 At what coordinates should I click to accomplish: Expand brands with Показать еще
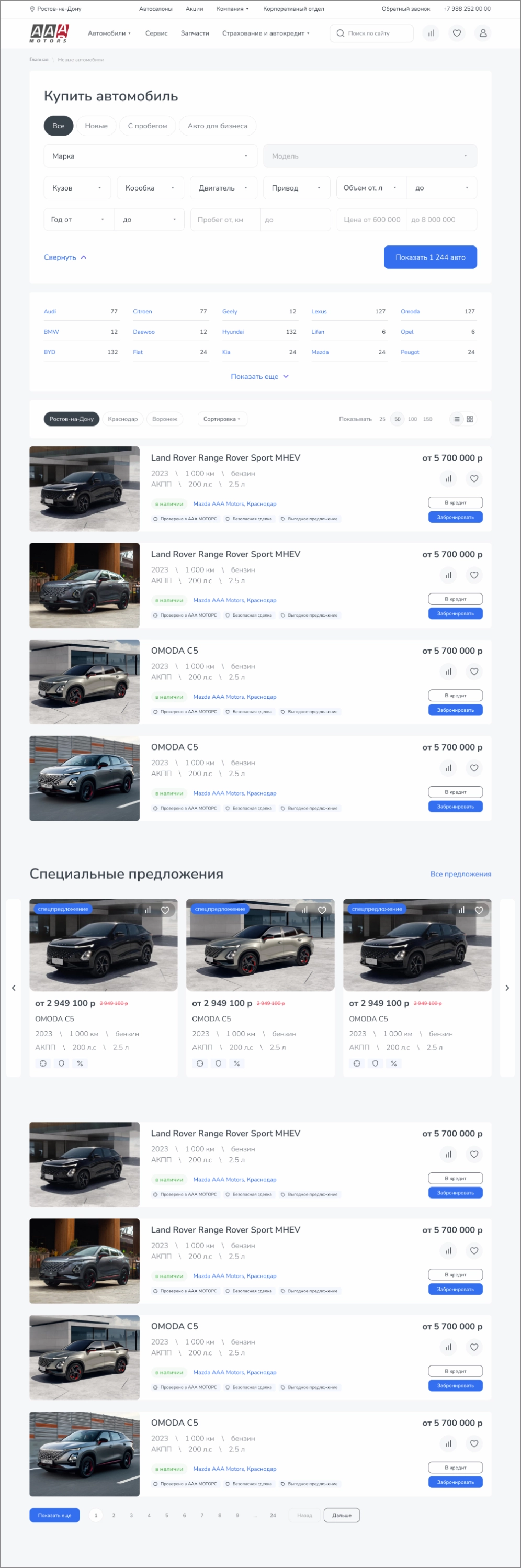pyautogui.click(x=260, y=377)
